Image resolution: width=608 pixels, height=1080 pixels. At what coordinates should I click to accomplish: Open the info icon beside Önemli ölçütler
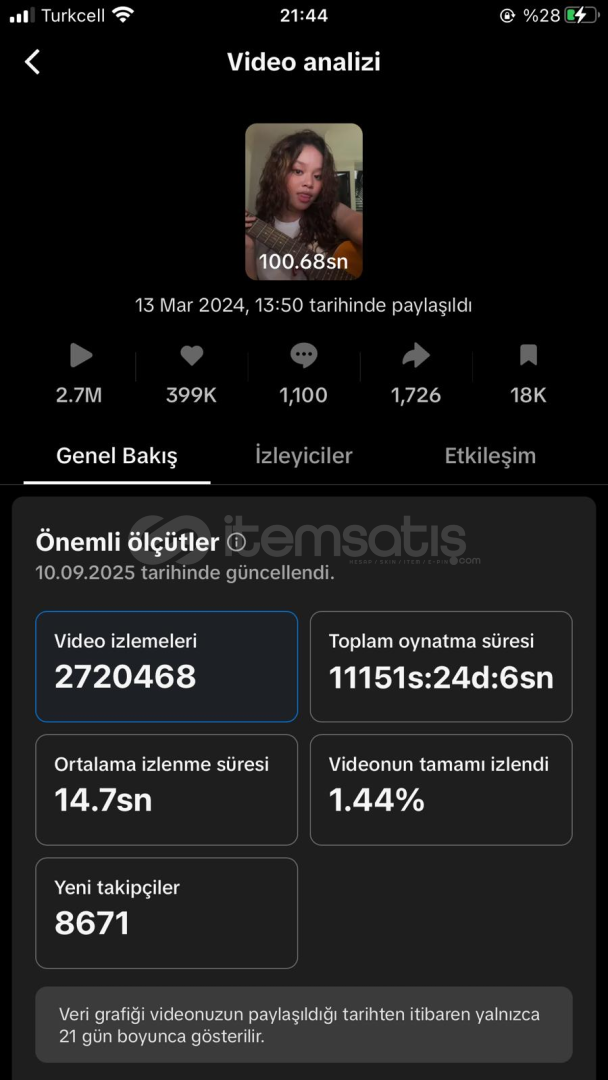[x=235, y=542]
